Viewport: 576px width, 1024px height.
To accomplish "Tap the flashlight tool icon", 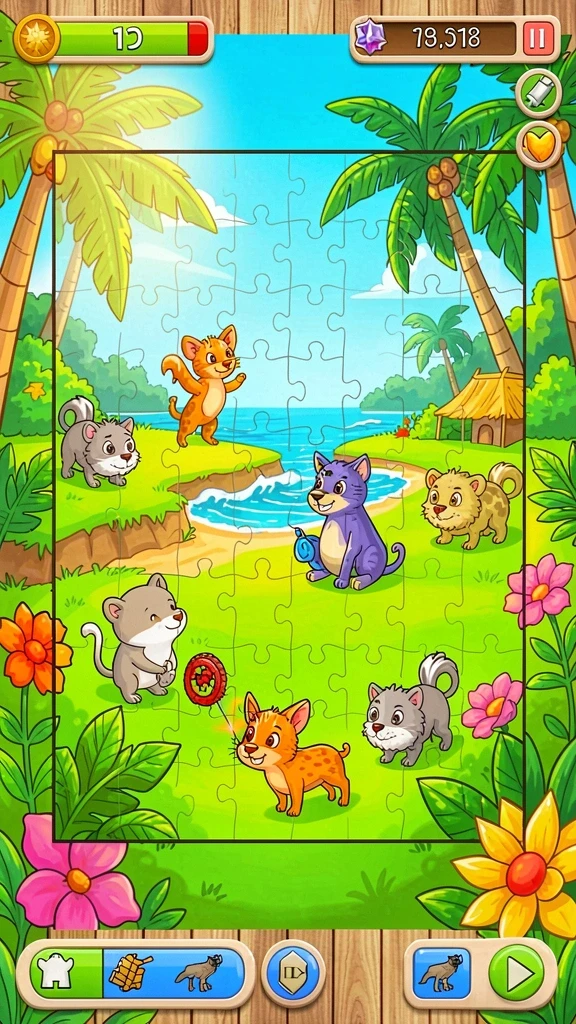I will point(539,93).
